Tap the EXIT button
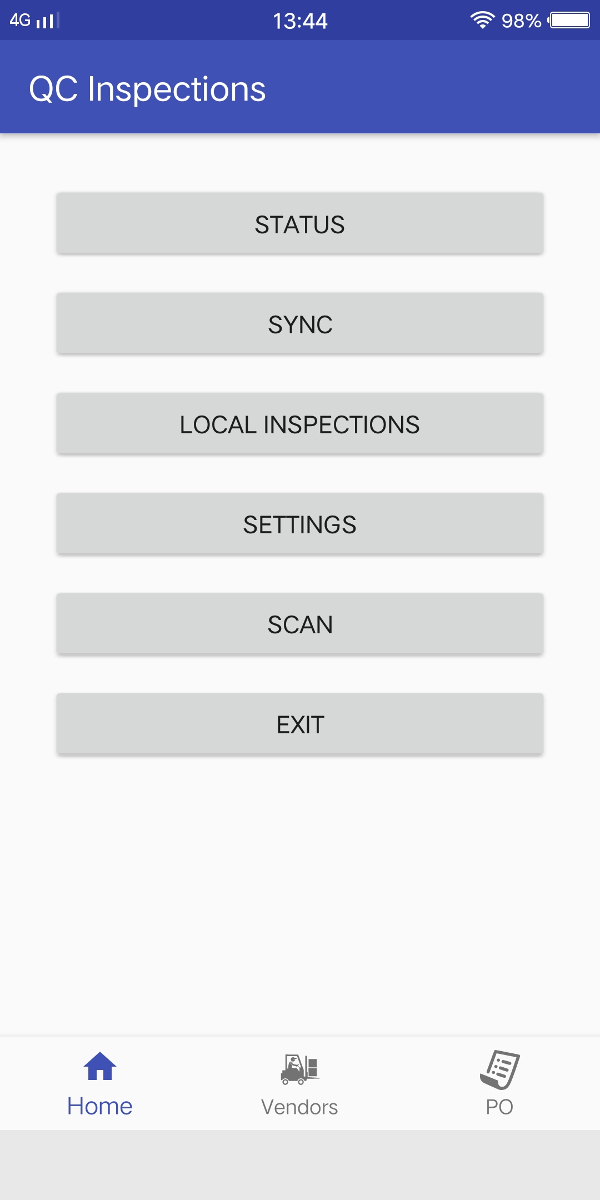This screenshot has width=600, height=1200. tap(300, 723)
